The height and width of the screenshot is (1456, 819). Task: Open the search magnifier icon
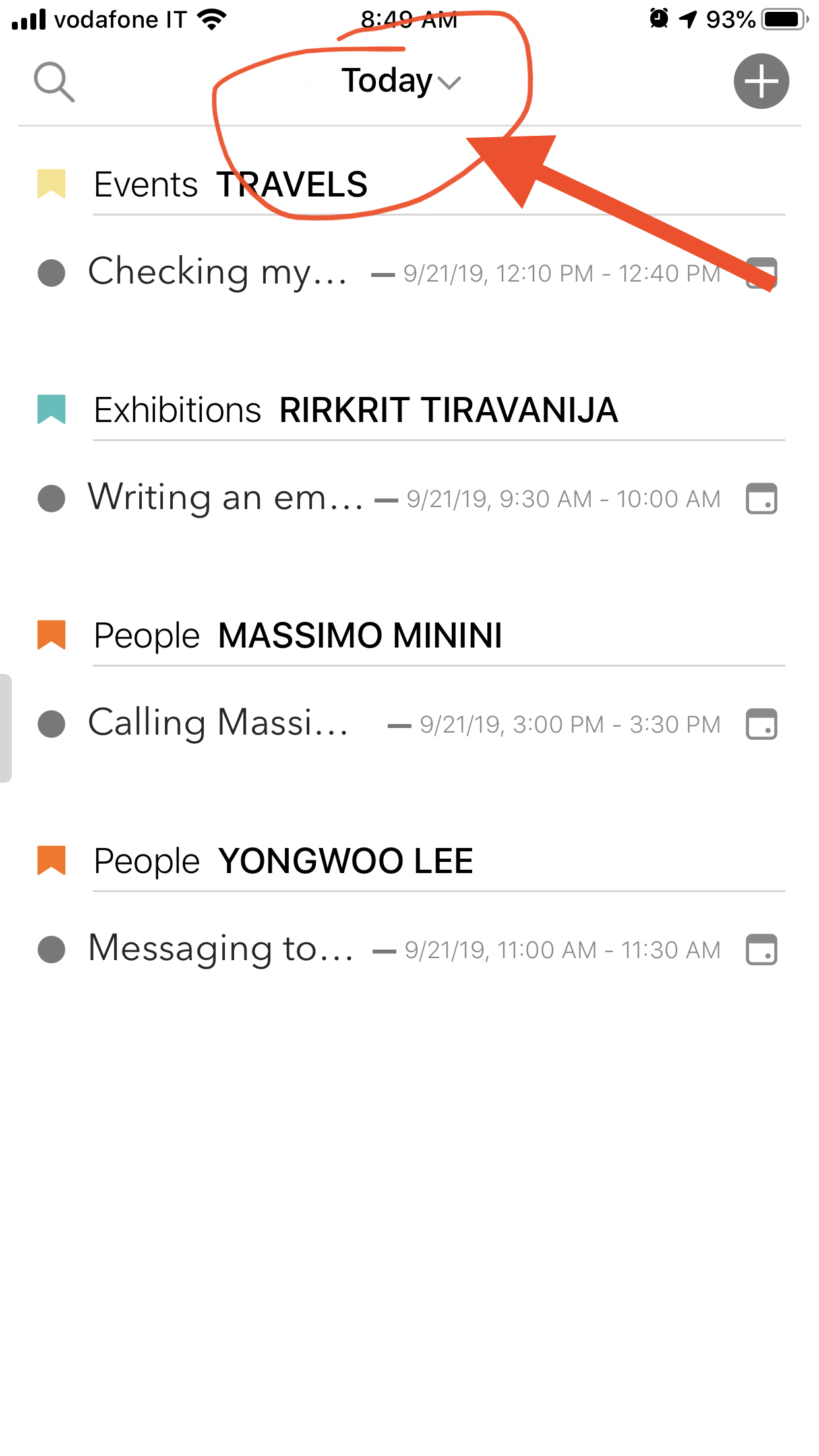click(54, 82)
